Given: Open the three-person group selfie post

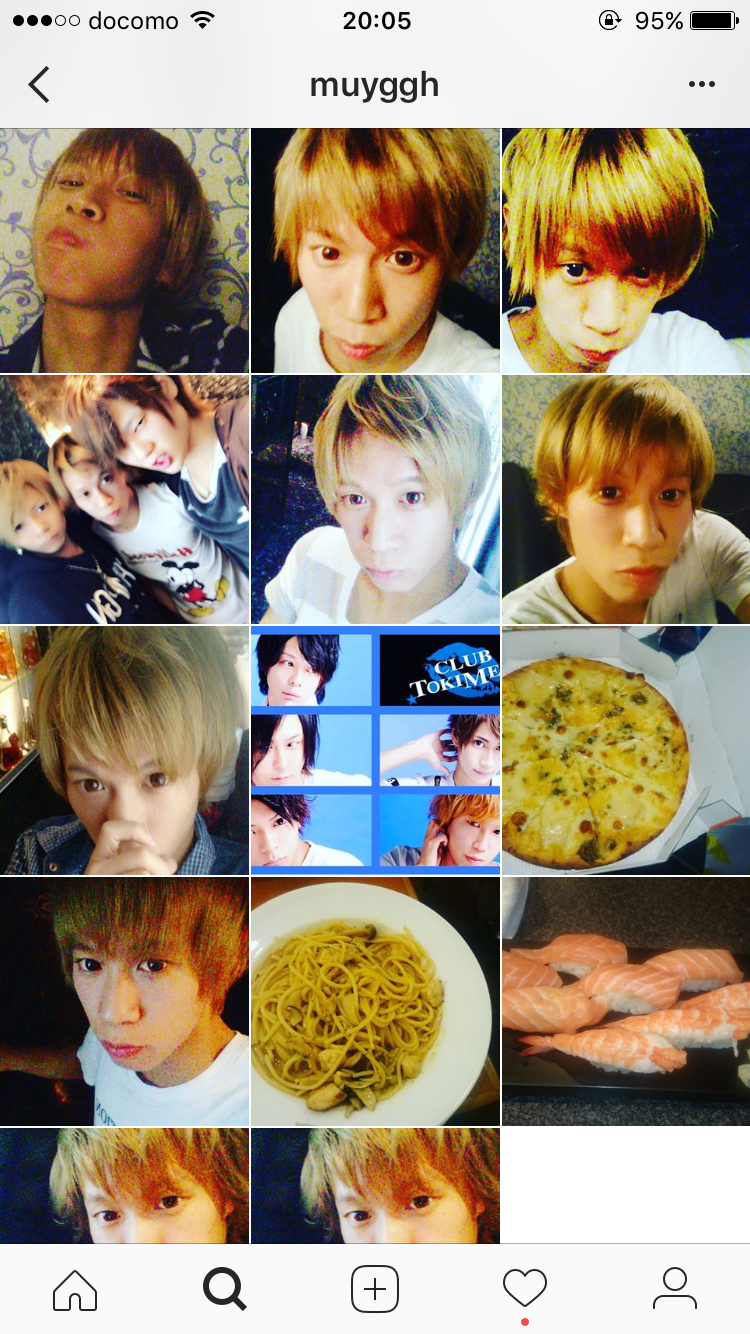Looking at the screenshot, I should (124, 500).
